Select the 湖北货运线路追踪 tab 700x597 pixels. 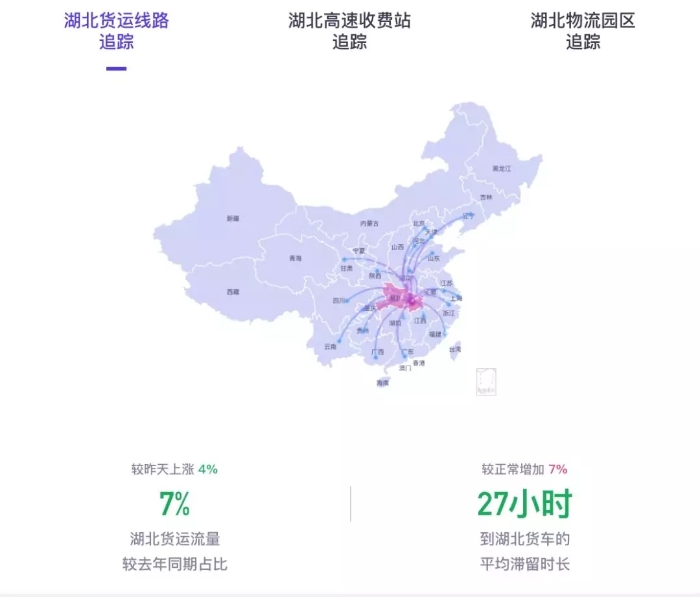116,31
